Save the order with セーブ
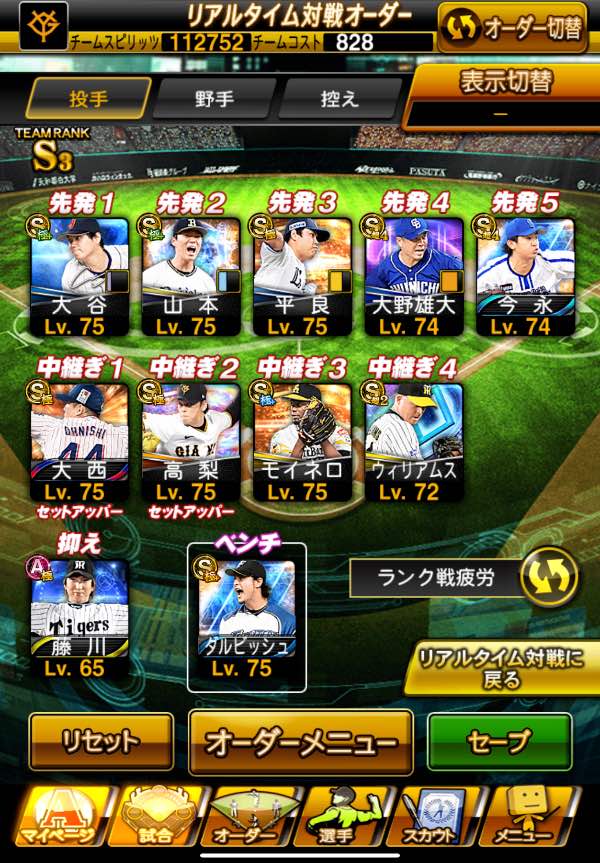 tap(500, 741)
